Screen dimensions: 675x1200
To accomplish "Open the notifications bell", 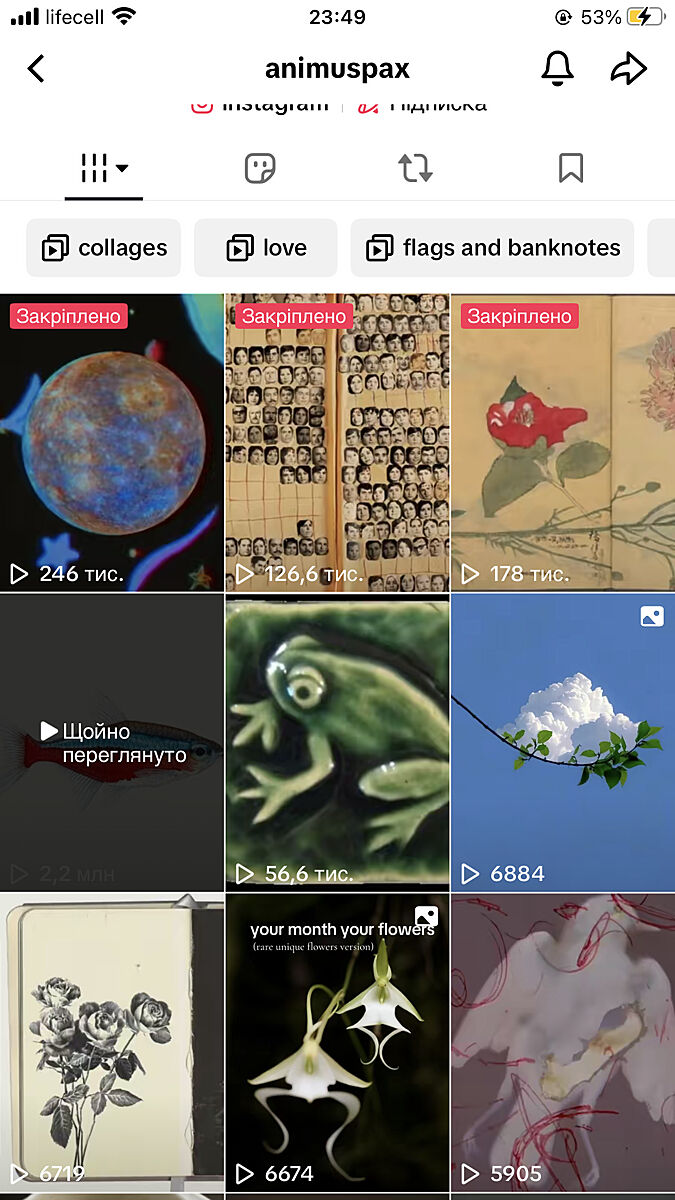I will click(557, 69).
